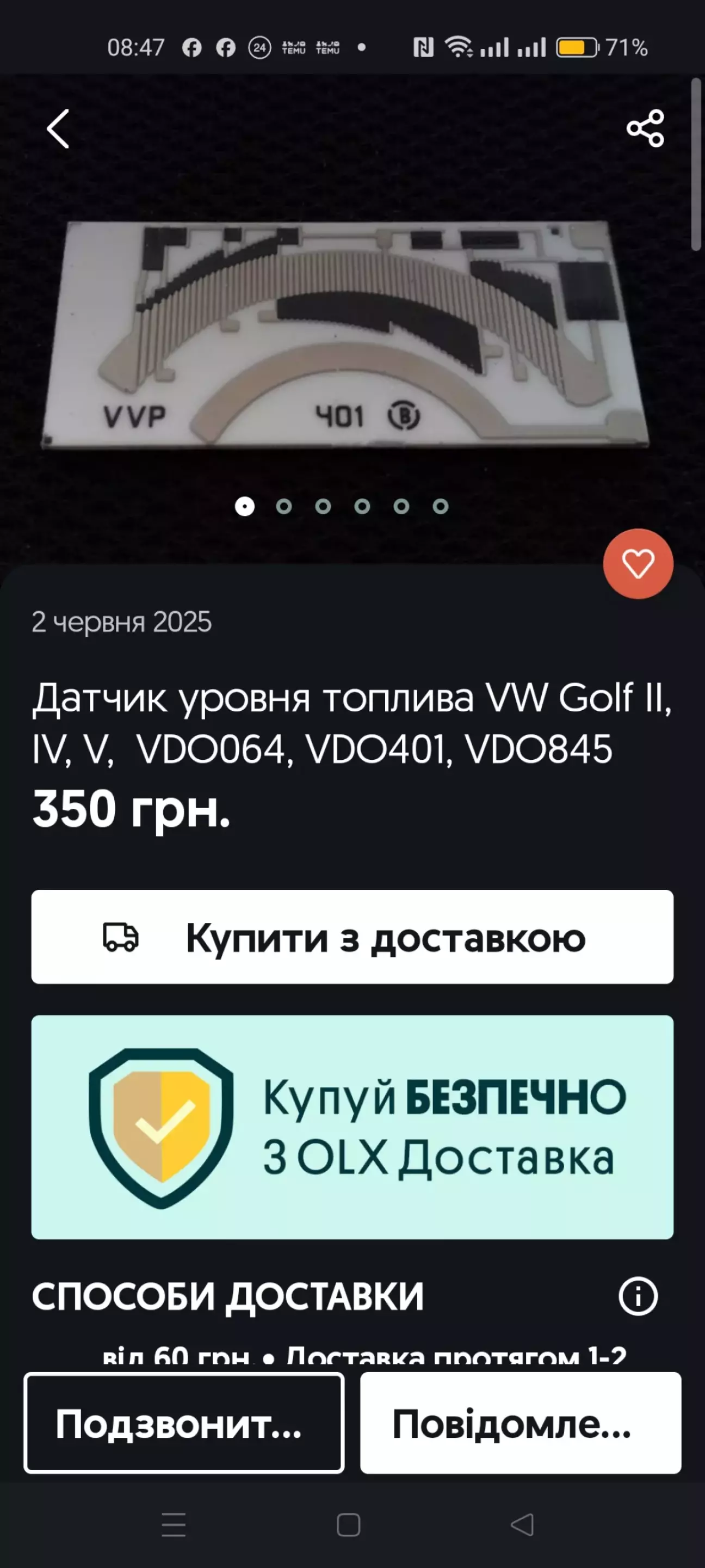Tap "Купити з доставкою" button
Screen dimensions: 705x1568
point(352,937)
